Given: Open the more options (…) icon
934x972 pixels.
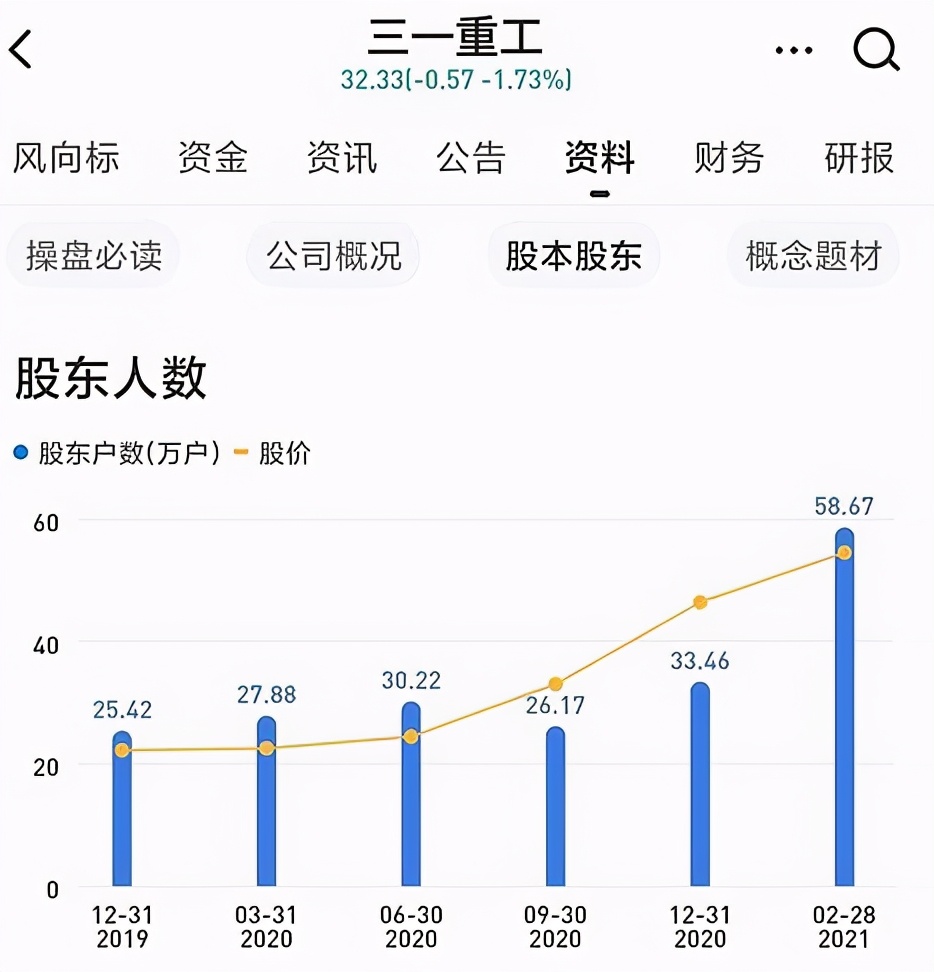Looking at the screenshot, I should pyautogui.click(x=793, y=49).
